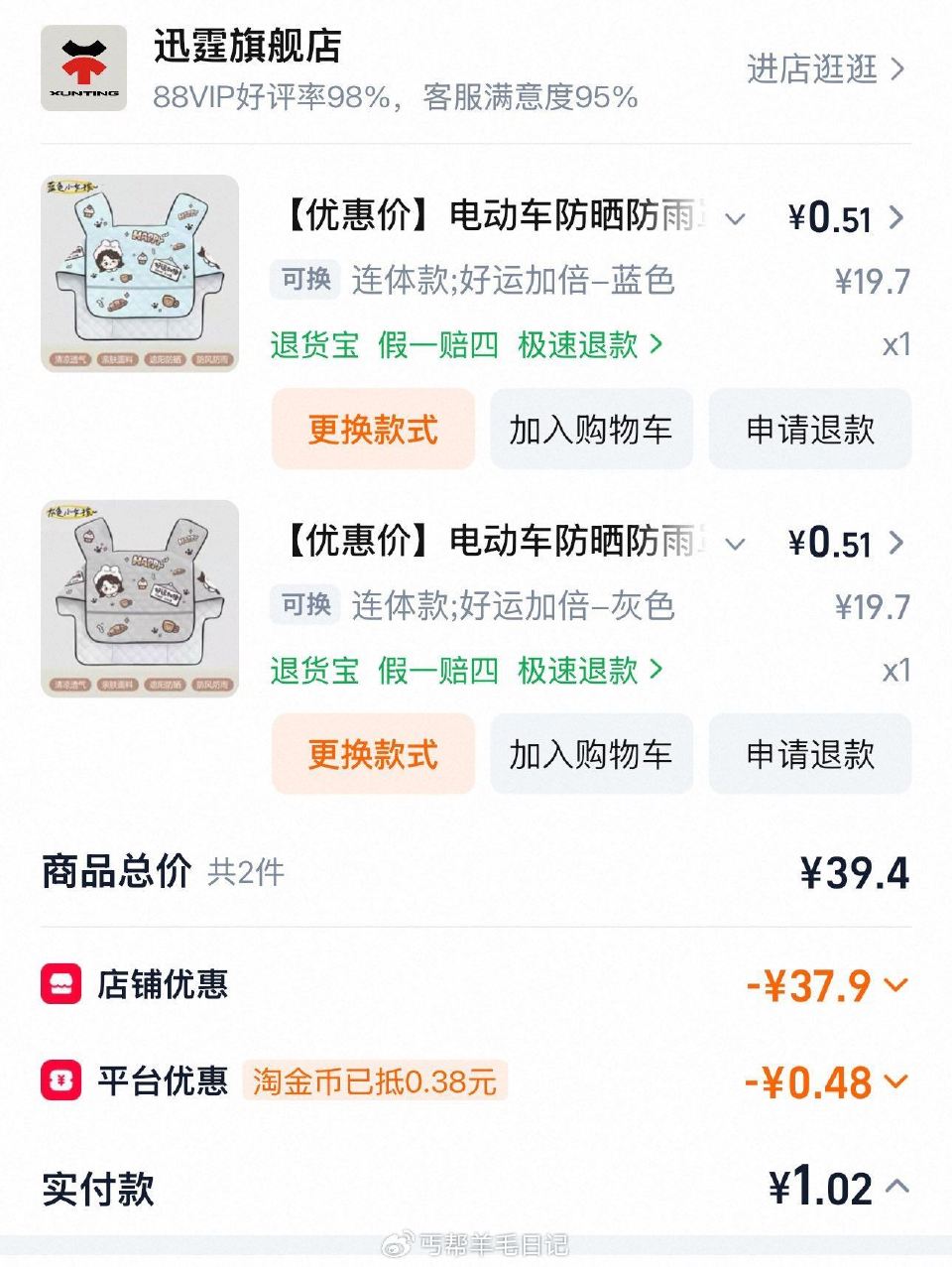Expand the blue product title dropdown
The image size is (952, 1267).
734,218
